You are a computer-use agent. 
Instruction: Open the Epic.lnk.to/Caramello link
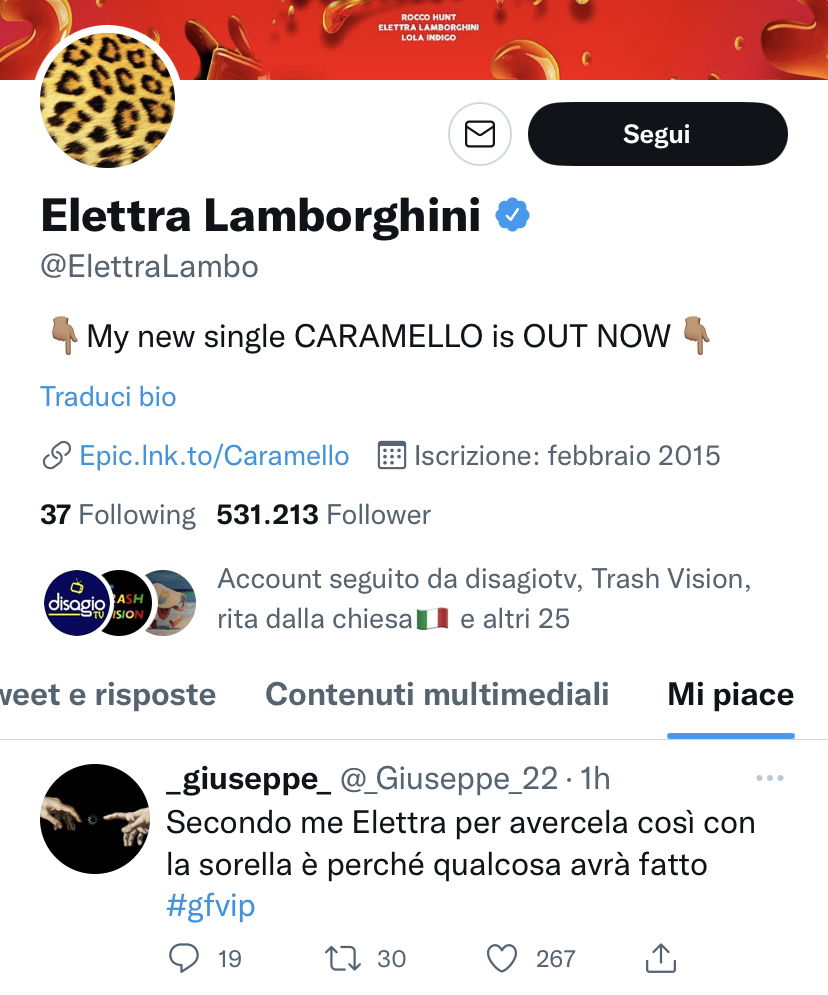point(214,456)
